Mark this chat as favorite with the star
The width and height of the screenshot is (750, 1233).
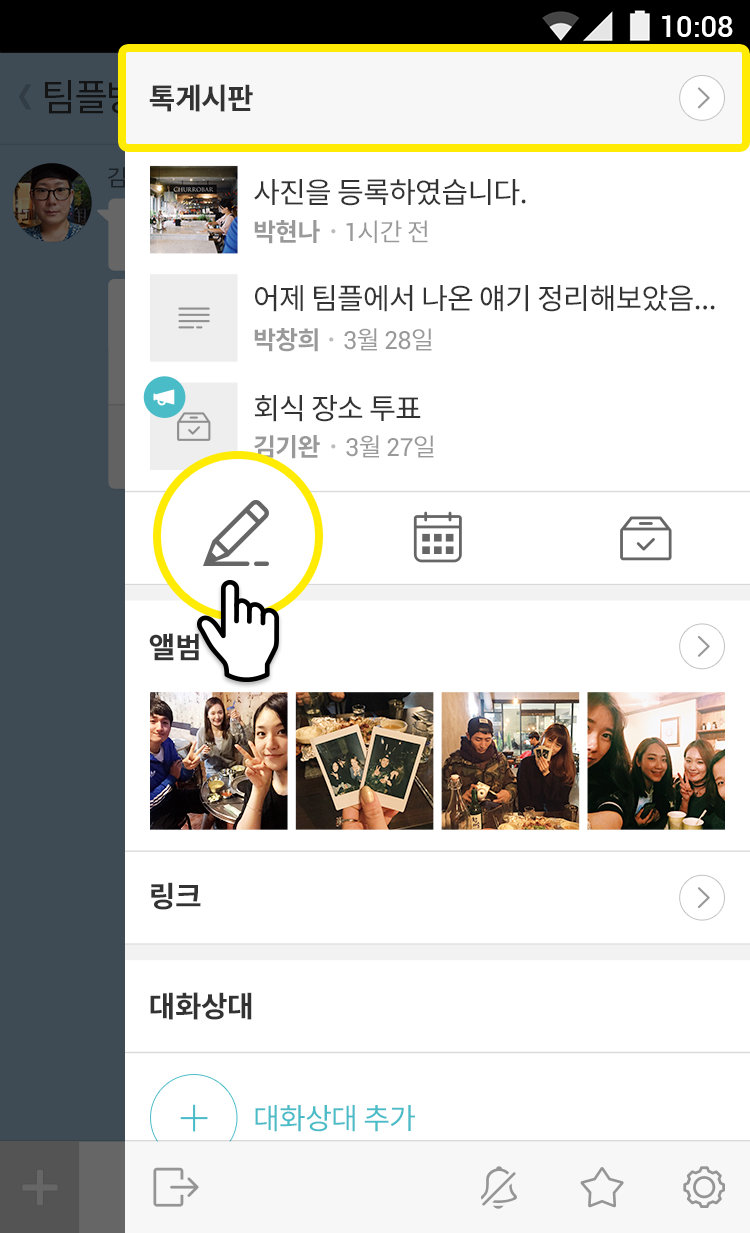[601, 1188]
